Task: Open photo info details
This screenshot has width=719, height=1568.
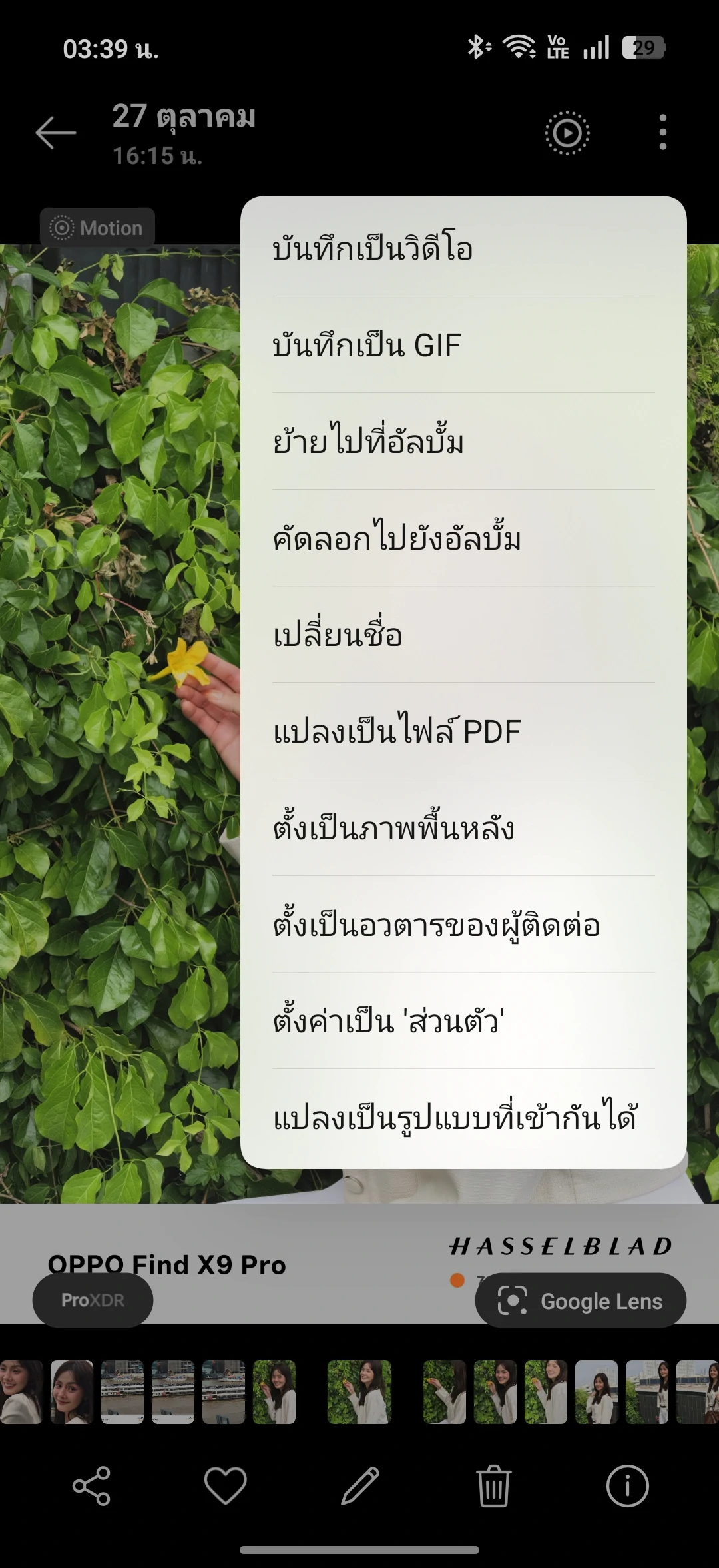Action: (627, 1486)
